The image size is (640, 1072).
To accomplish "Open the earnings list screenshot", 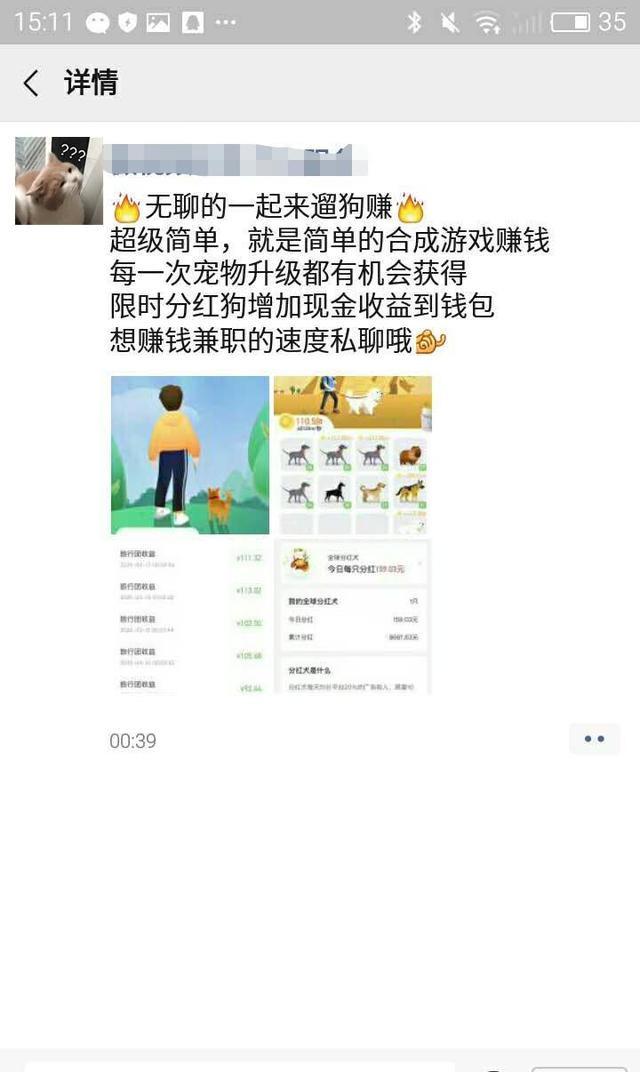I will tap(190, 617).
